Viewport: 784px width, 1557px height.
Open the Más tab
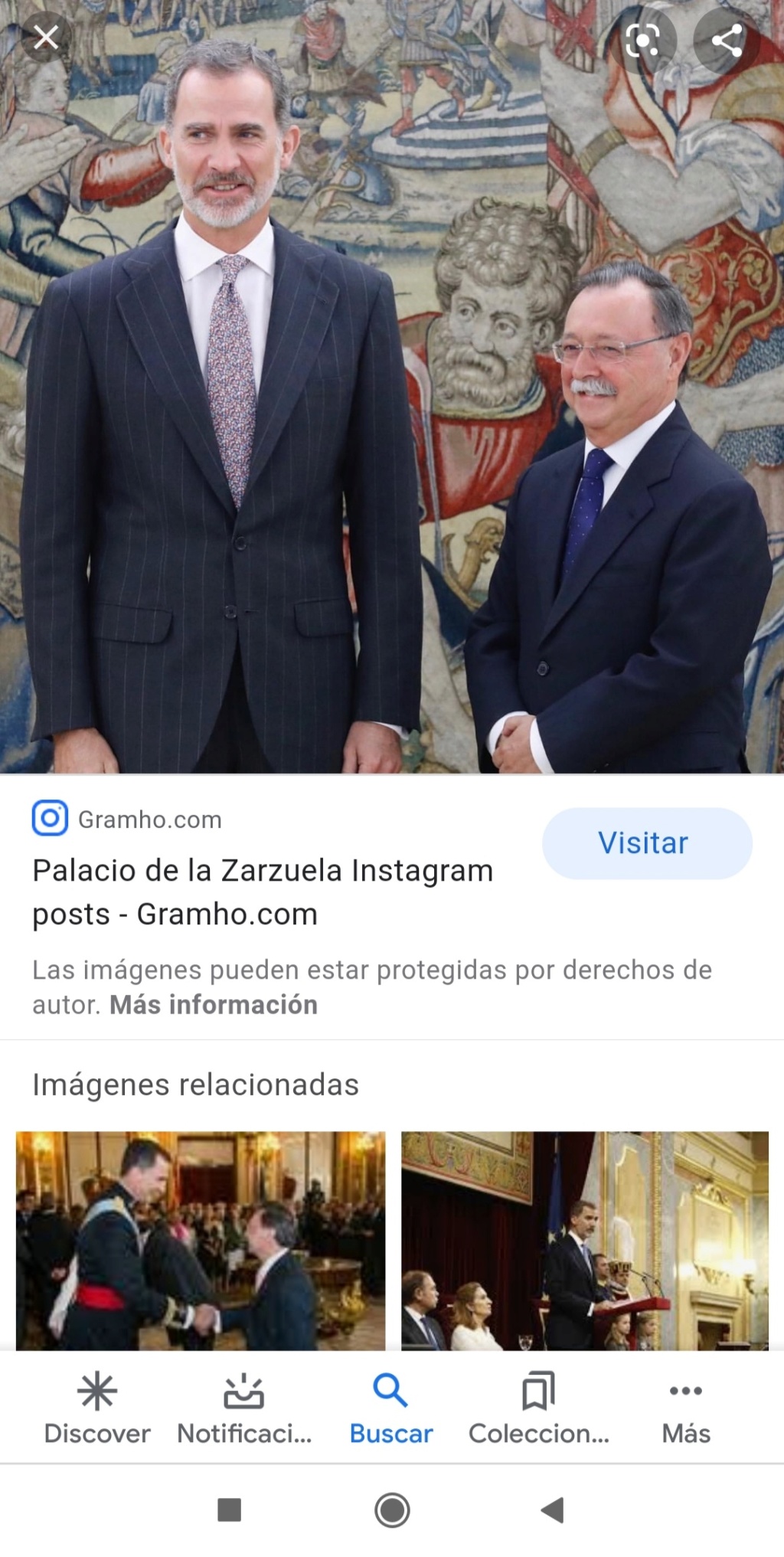click(686, 1409)
